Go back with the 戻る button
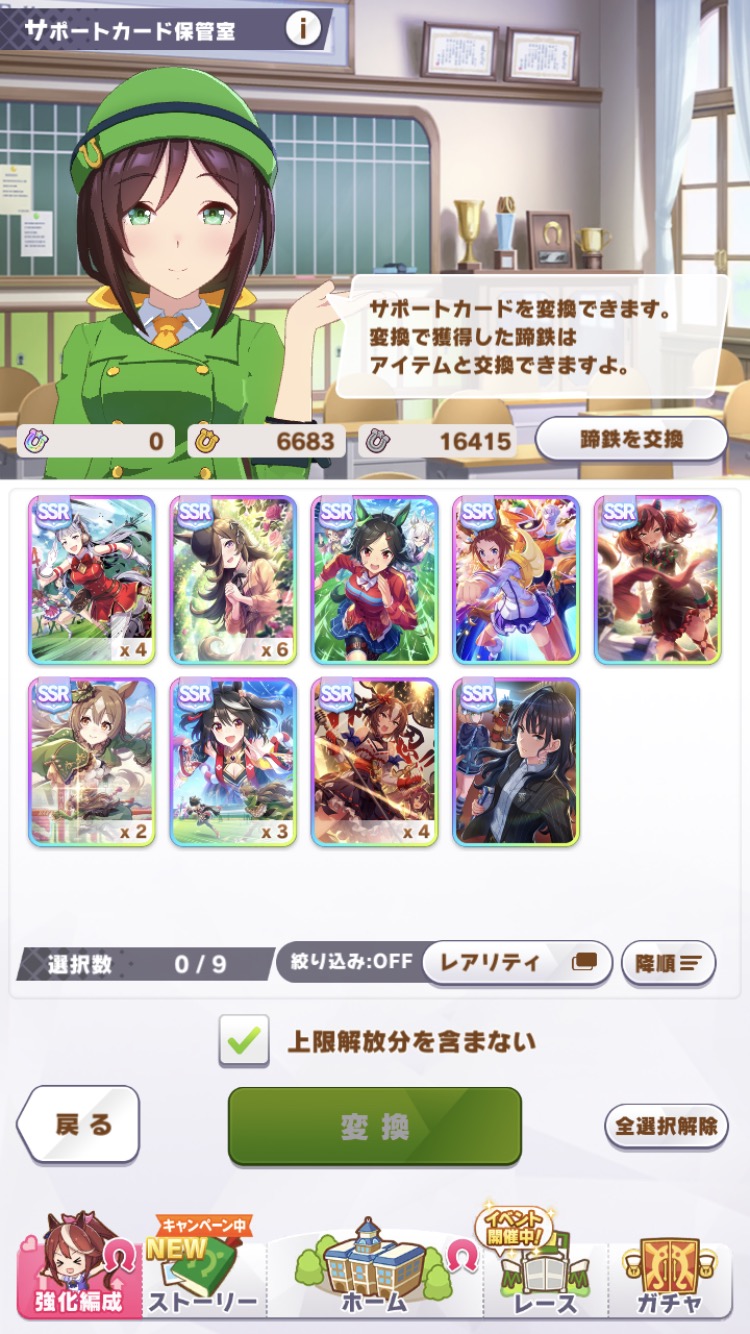 [x=80, y=1125]
